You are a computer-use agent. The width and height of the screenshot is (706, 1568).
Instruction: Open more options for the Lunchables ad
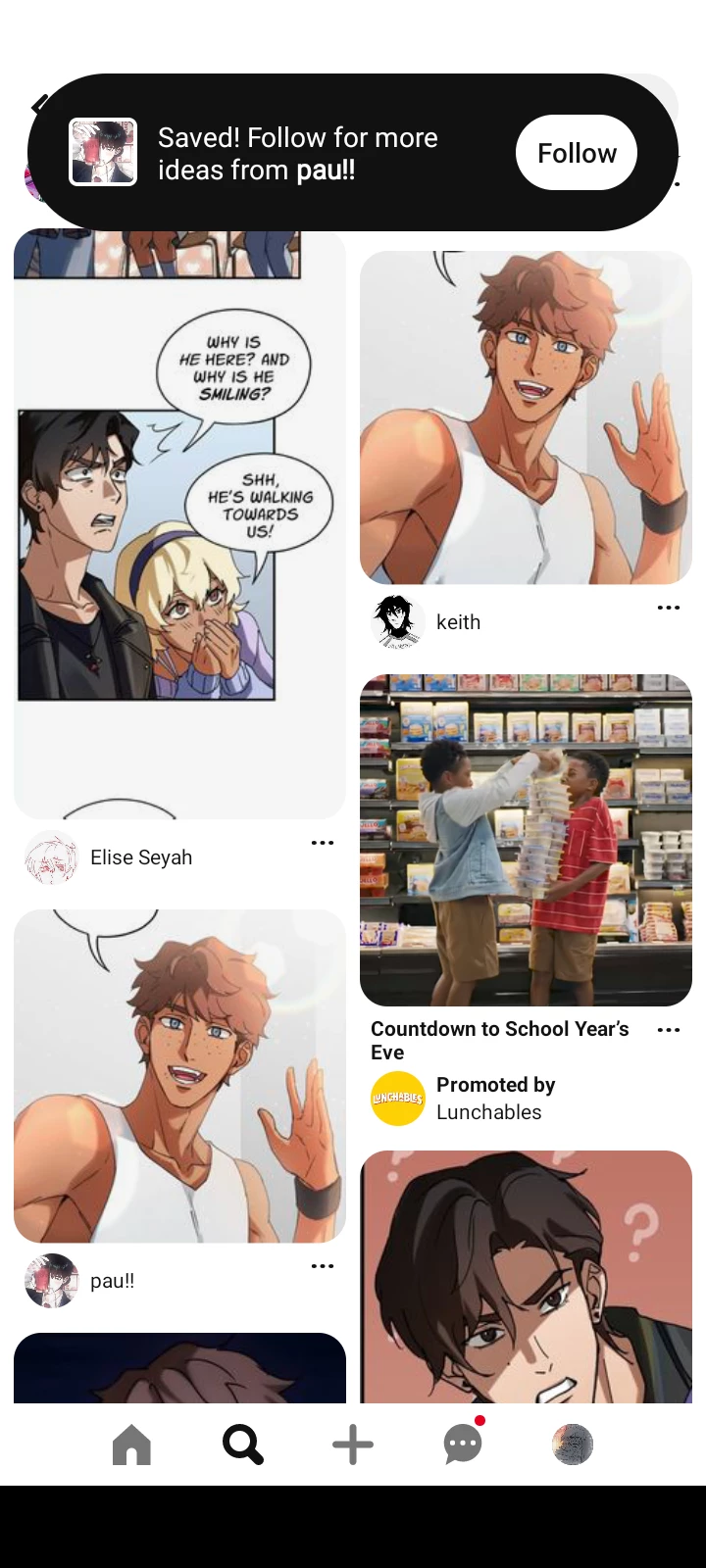(x=669, y=1030)
